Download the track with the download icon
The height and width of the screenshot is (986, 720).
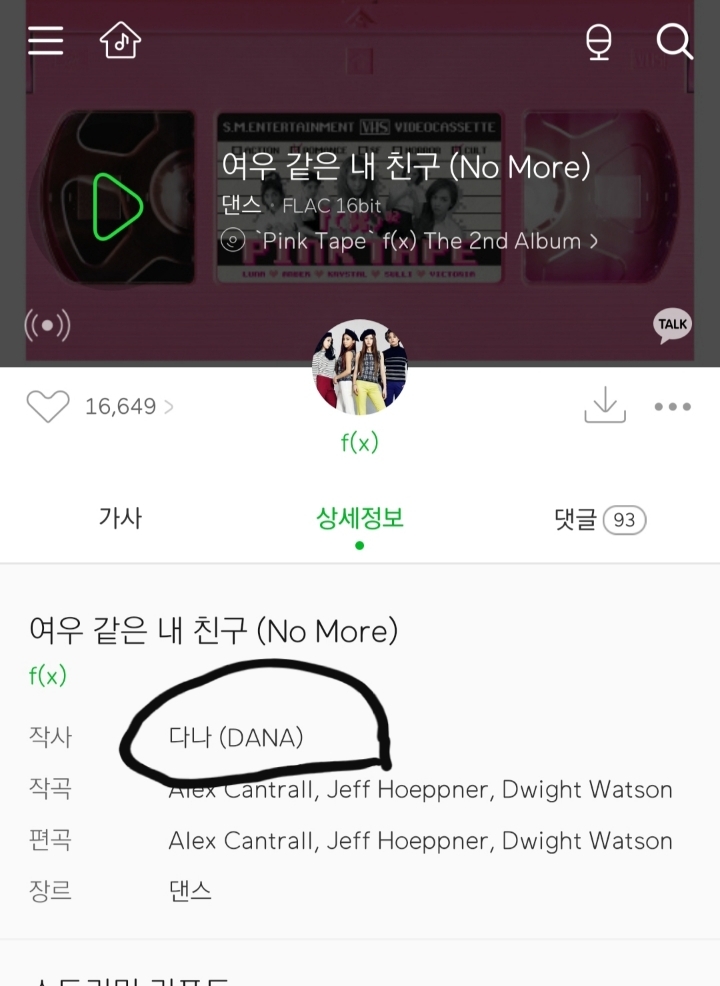tap(604, 407)
